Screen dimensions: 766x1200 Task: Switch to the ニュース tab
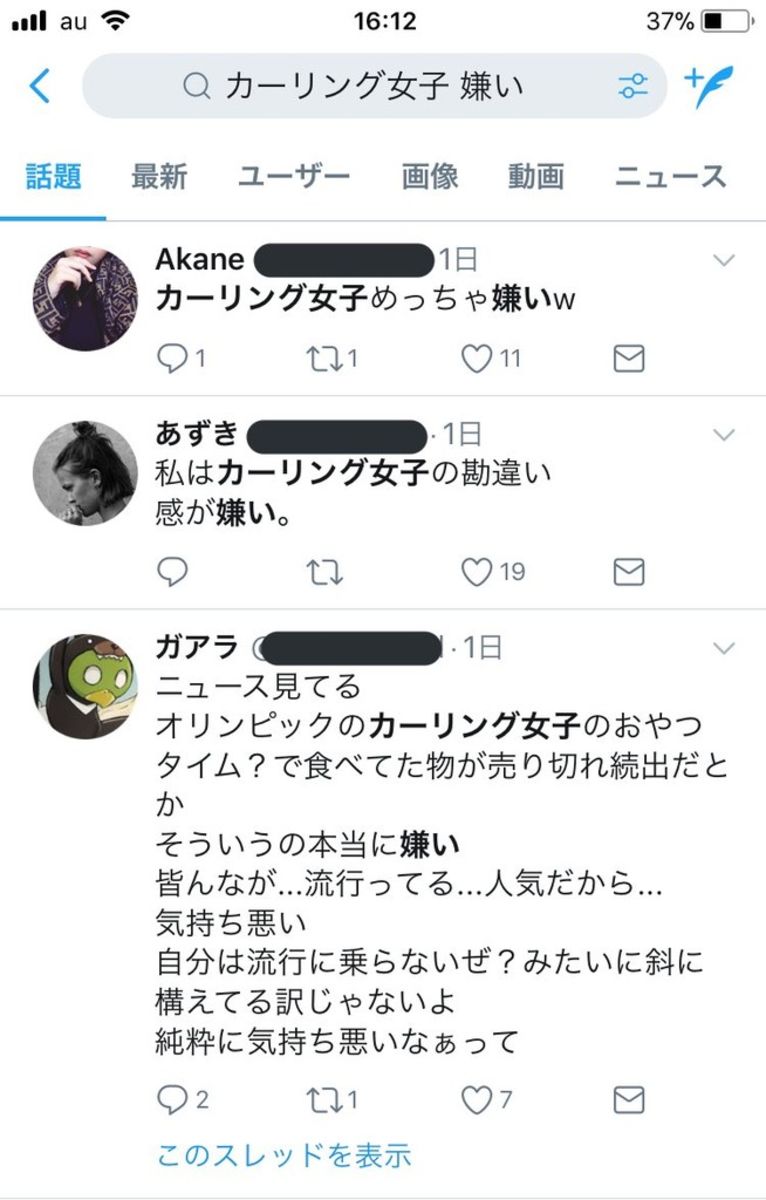coord(670,177)
